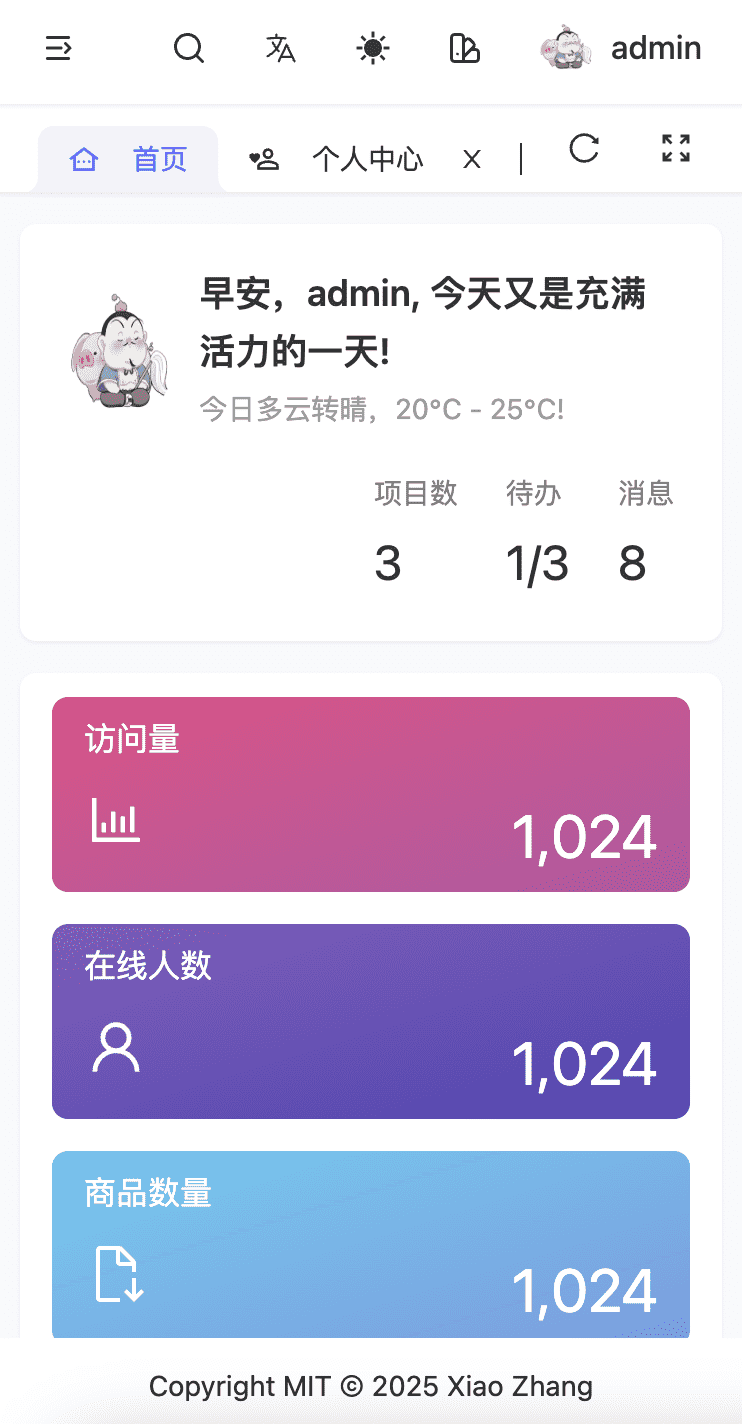Toggle light/dark theme with the sun icon
This screenshot has width=742, height=1424.
[x=371, y=48]
